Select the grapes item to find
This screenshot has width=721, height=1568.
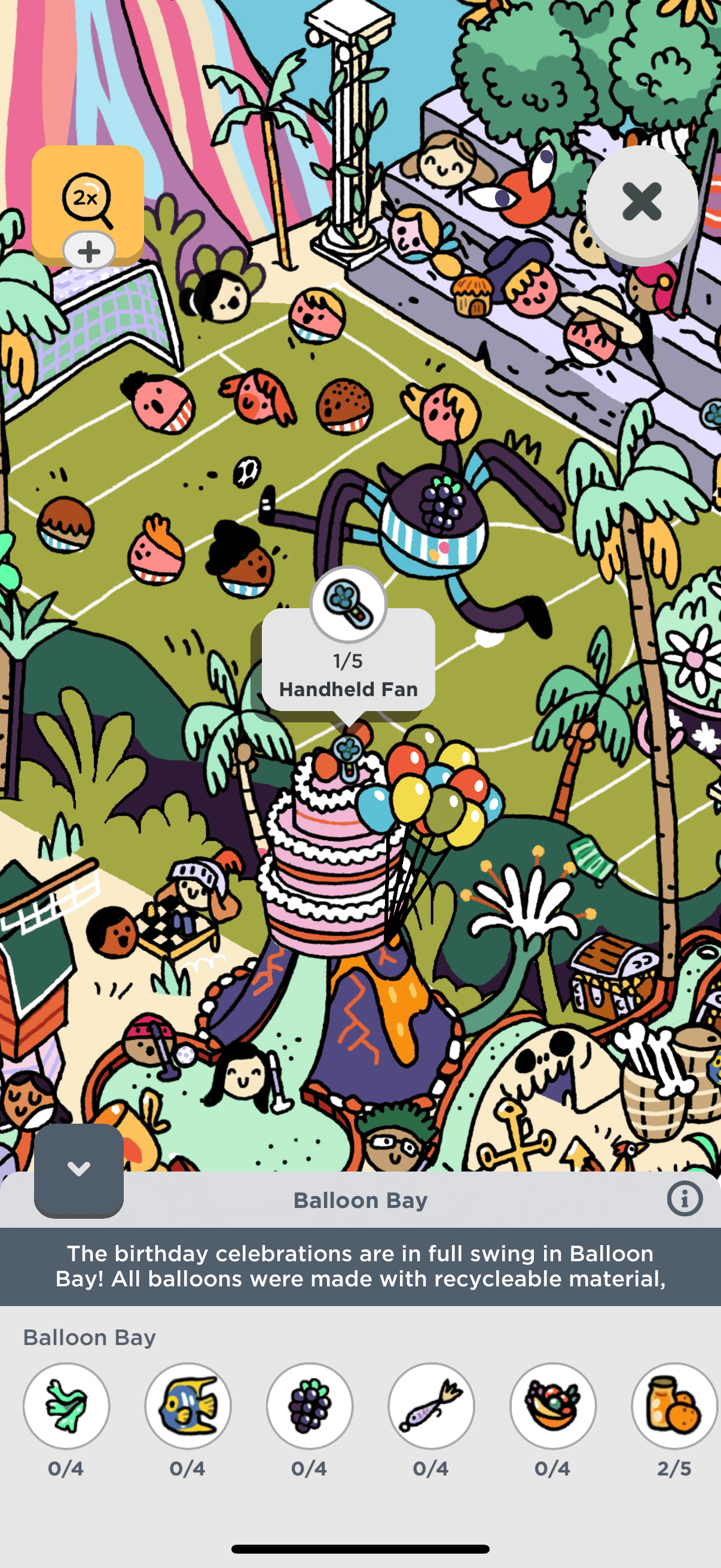point(310,1406)
